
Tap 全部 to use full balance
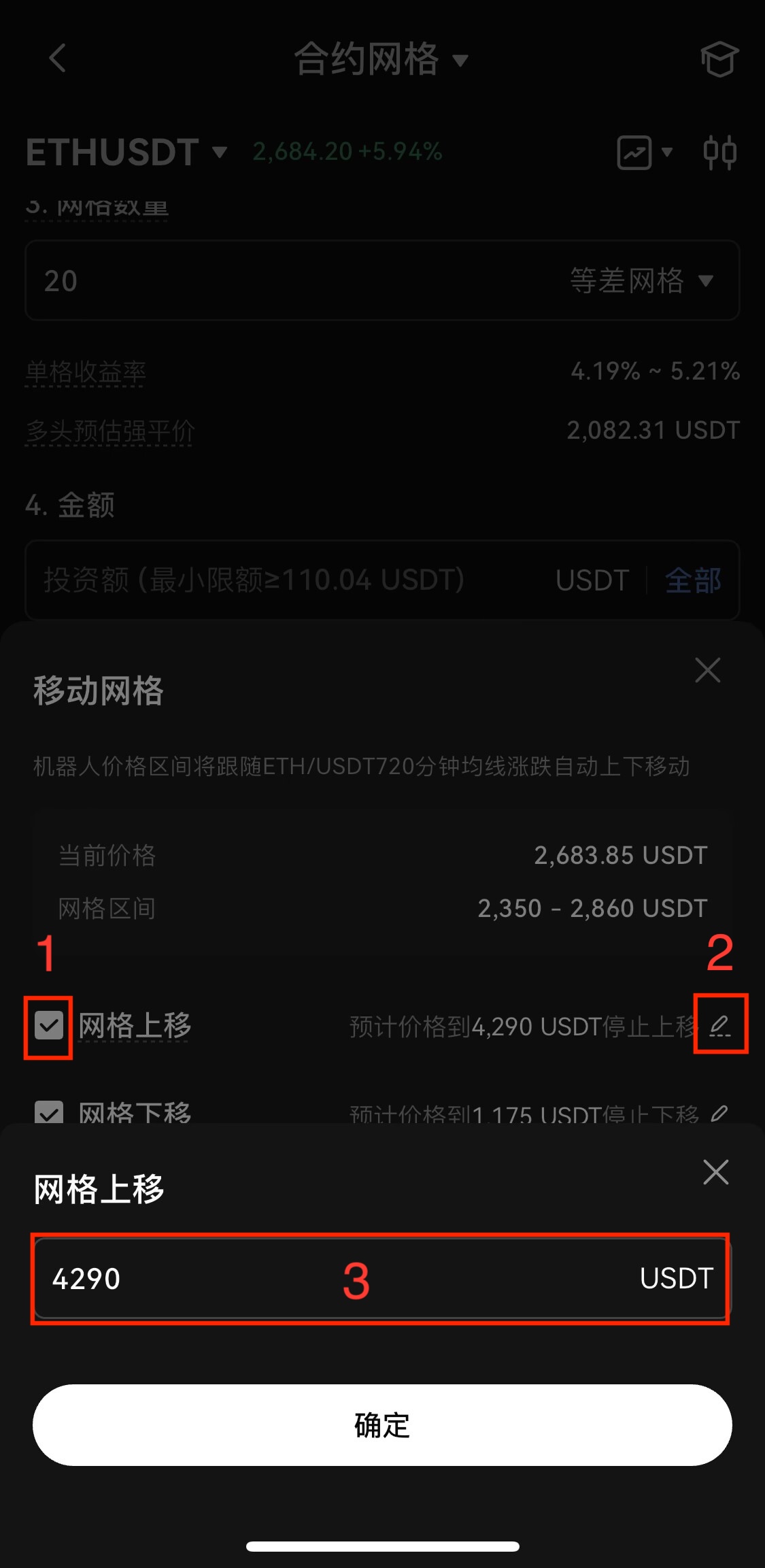click(692, 580)
